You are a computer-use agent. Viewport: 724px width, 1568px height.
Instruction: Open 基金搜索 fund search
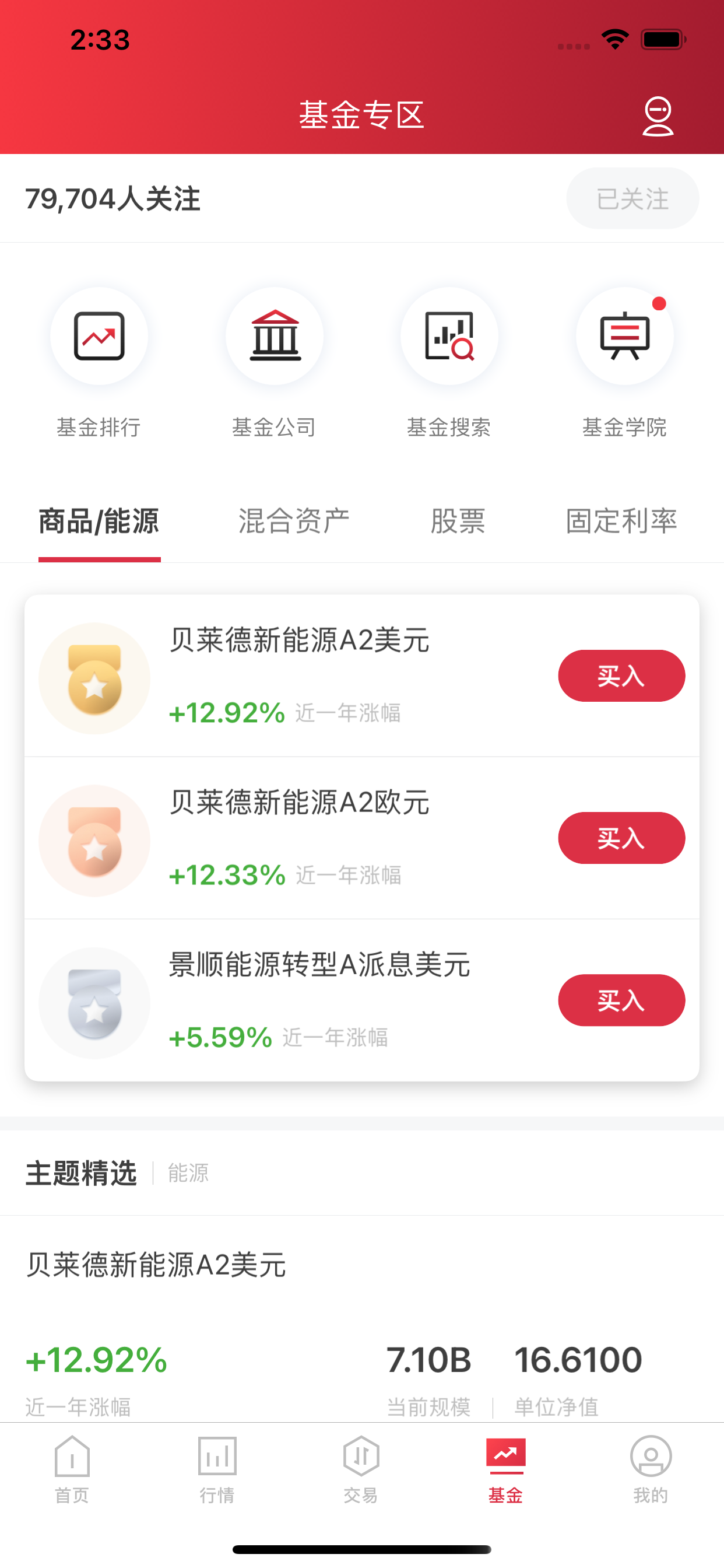pos(449,363)
